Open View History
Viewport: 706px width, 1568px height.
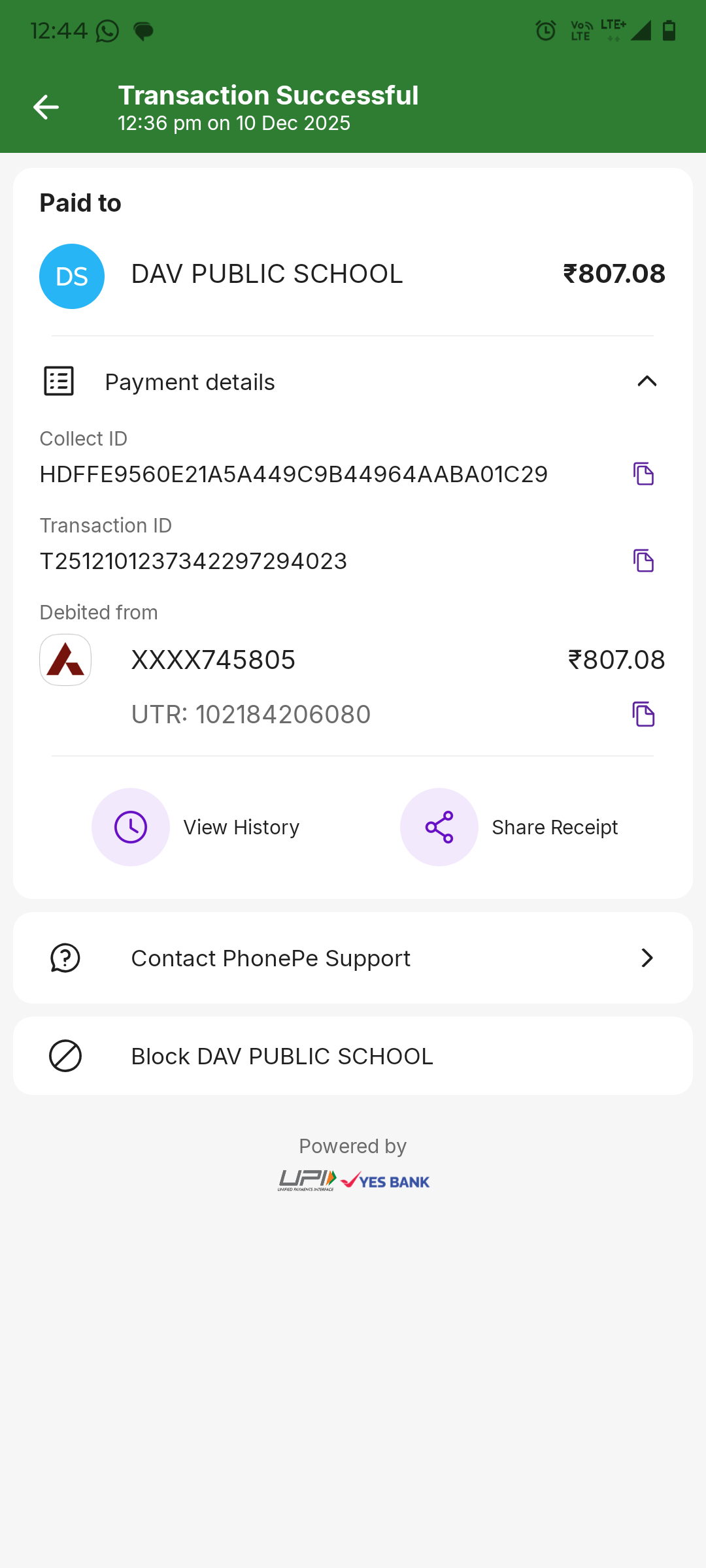(x=196, y=827)
